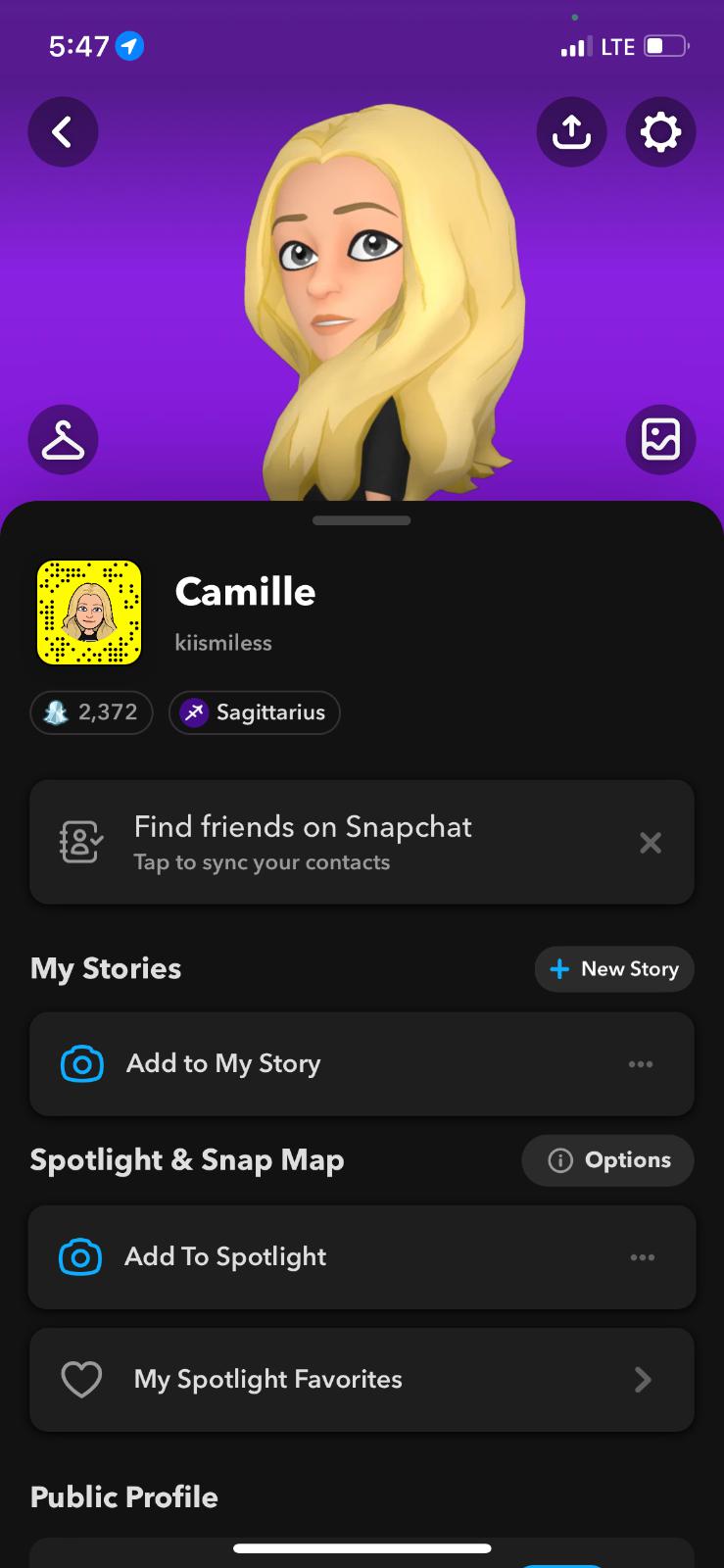Viewport: 724px width, 1568px height.
Task: Open the Snapcode with Bitmoji
Action: tap(89, 612)
